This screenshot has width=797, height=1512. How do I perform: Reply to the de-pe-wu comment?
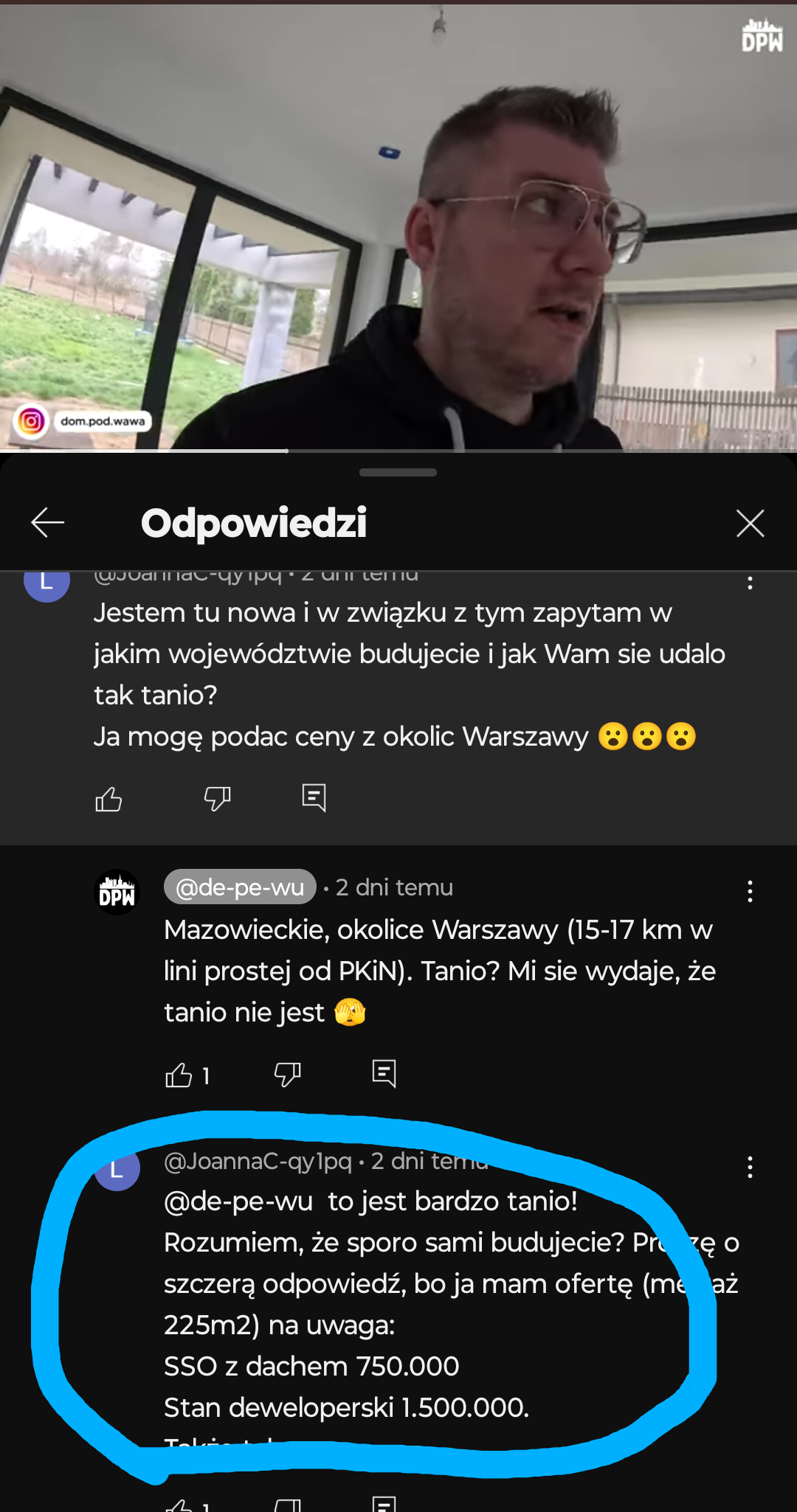[x=384, y=1074]
